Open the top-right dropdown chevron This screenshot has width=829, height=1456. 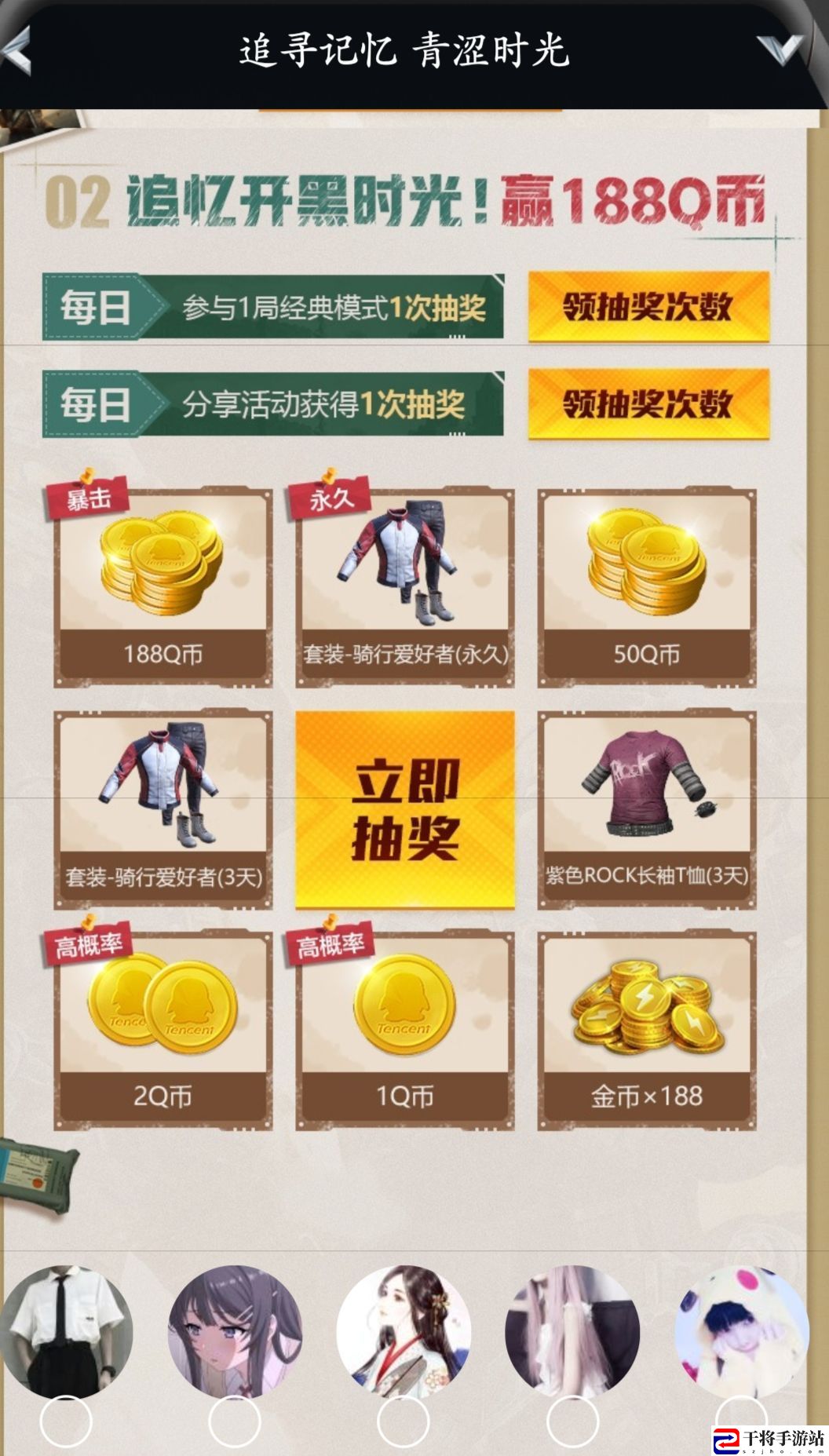click(x=779, y=50)
